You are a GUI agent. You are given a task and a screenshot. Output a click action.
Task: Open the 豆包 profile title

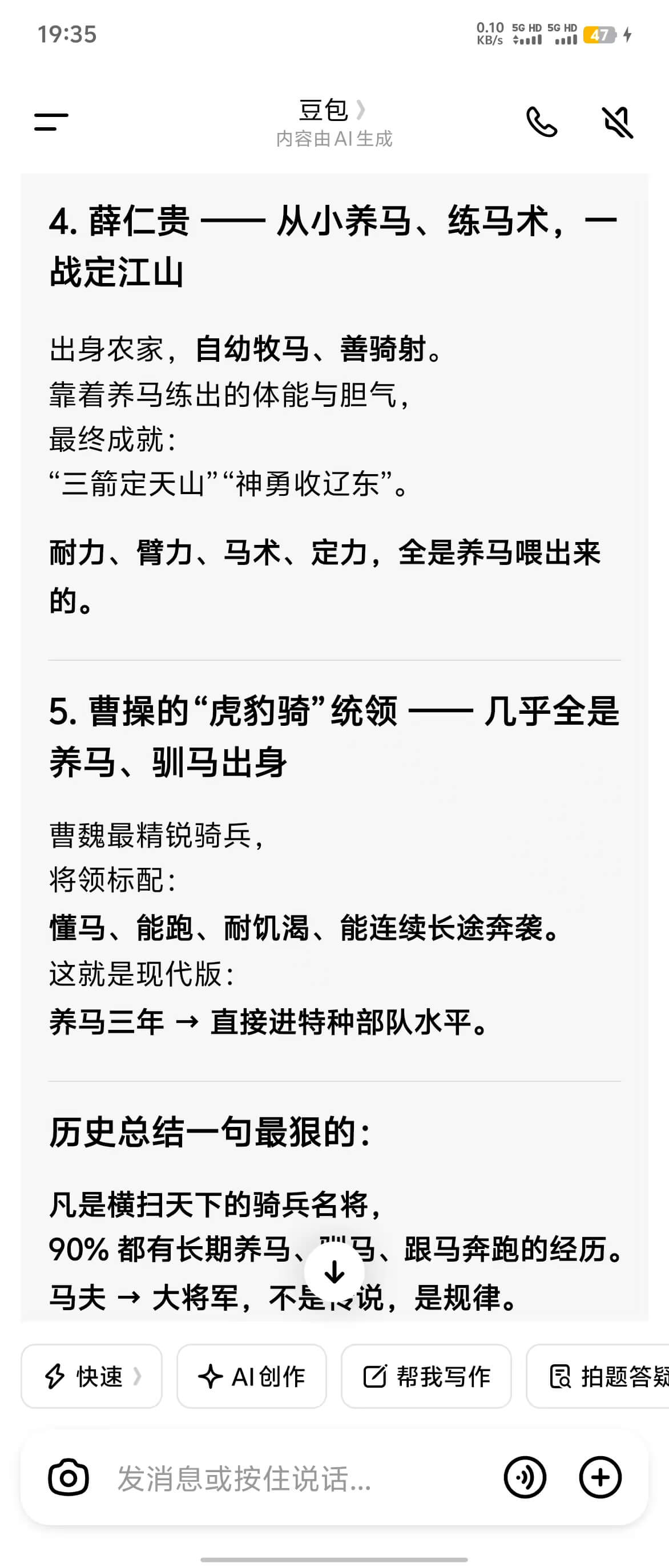332,111
